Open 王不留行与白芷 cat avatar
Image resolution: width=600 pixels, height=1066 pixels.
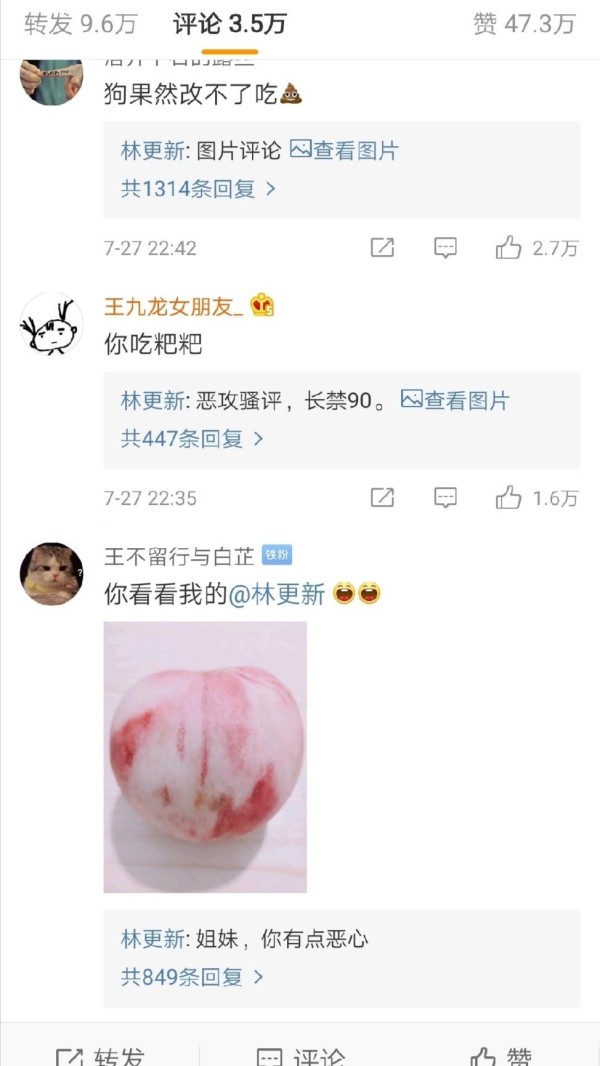(51, 574)
